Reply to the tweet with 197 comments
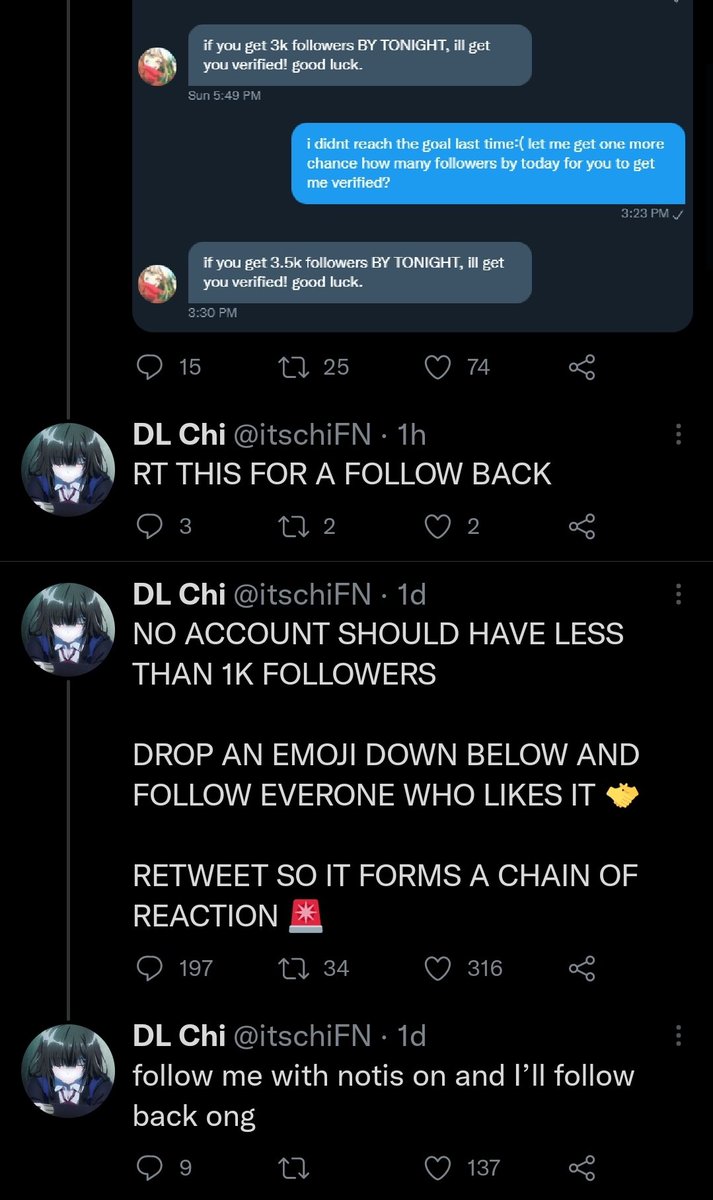The image size is (713, 1200). pos(149,968)
